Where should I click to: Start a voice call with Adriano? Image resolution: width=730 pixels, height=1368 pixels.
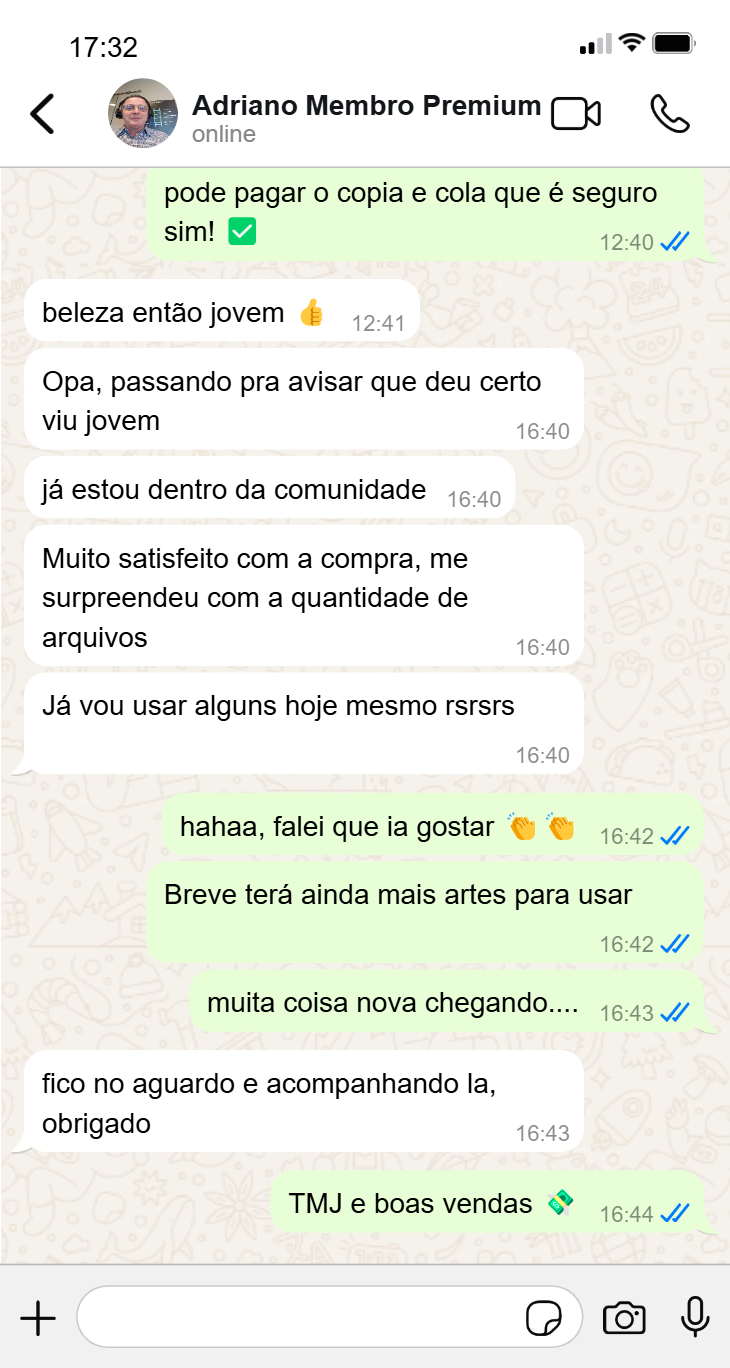tap(669, 114)
